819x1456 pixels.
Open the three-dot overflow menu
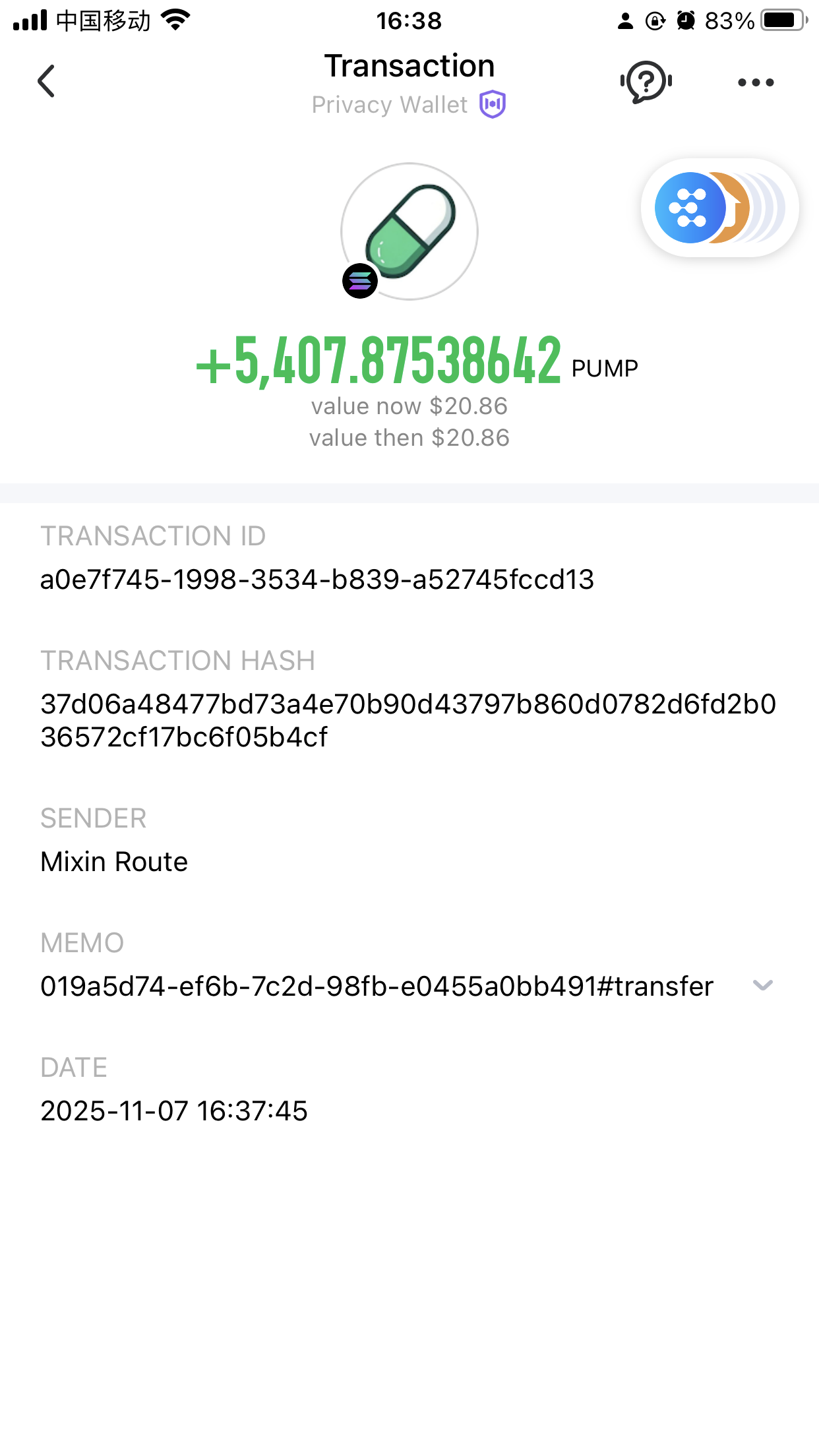coord(756,82)
